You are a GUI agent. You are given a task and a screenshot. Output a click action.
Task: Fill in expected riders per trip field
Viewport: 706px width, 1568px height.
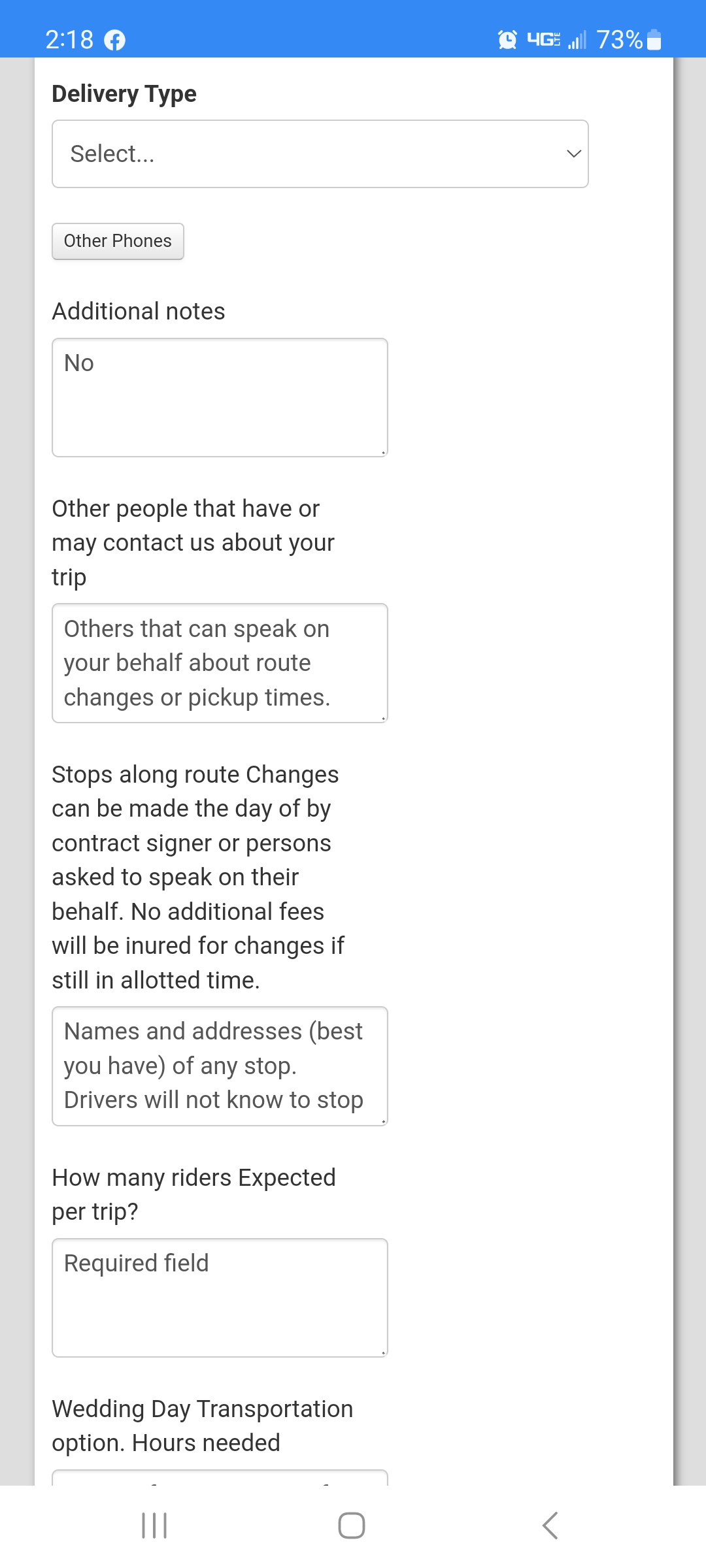(220, 1298)
